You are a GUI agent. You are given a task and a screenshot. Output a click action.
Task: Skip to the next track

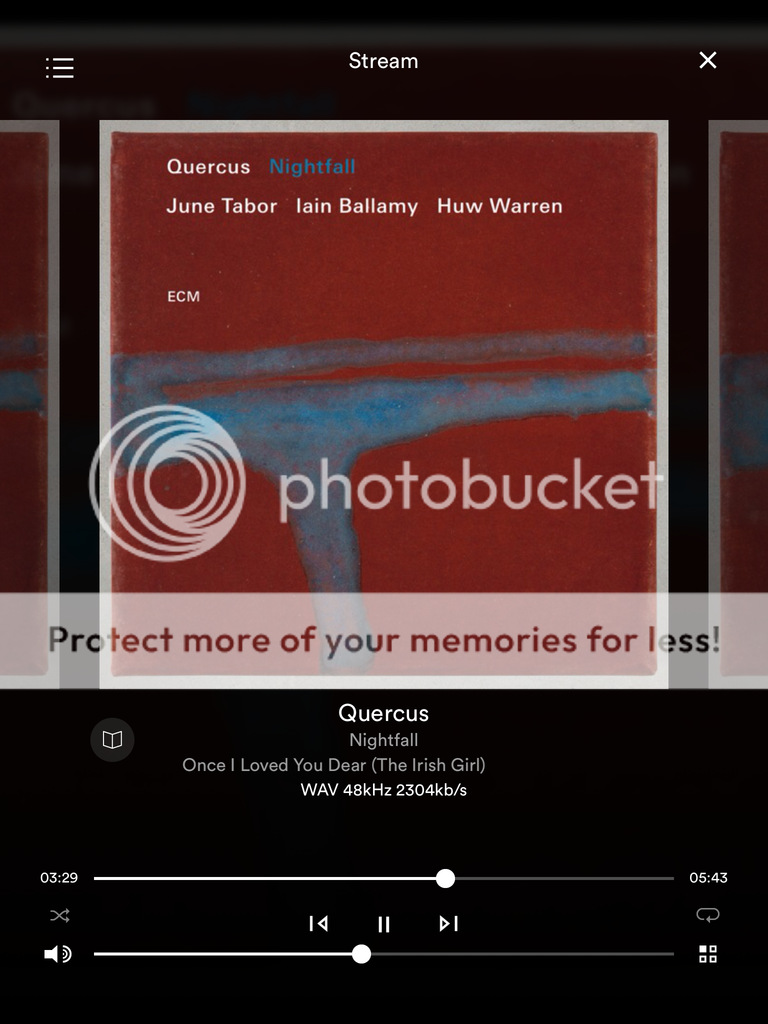(449, 924)
